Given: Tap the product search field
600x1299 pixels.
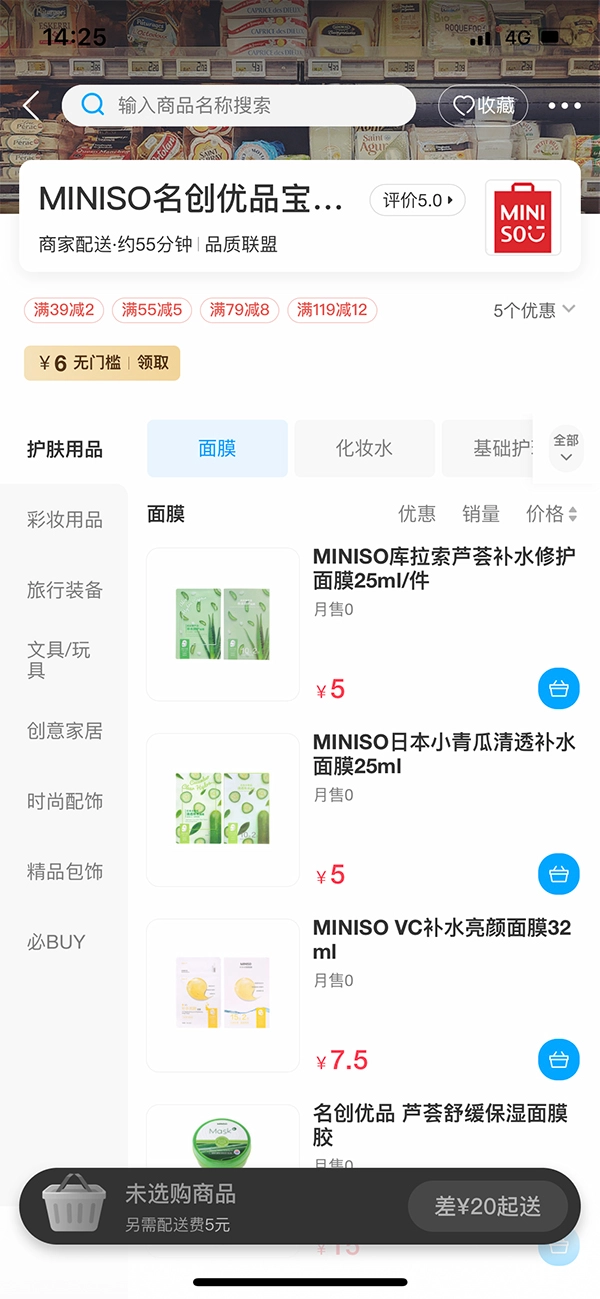Looking at the screenshot, I should [x=240, y=106].
